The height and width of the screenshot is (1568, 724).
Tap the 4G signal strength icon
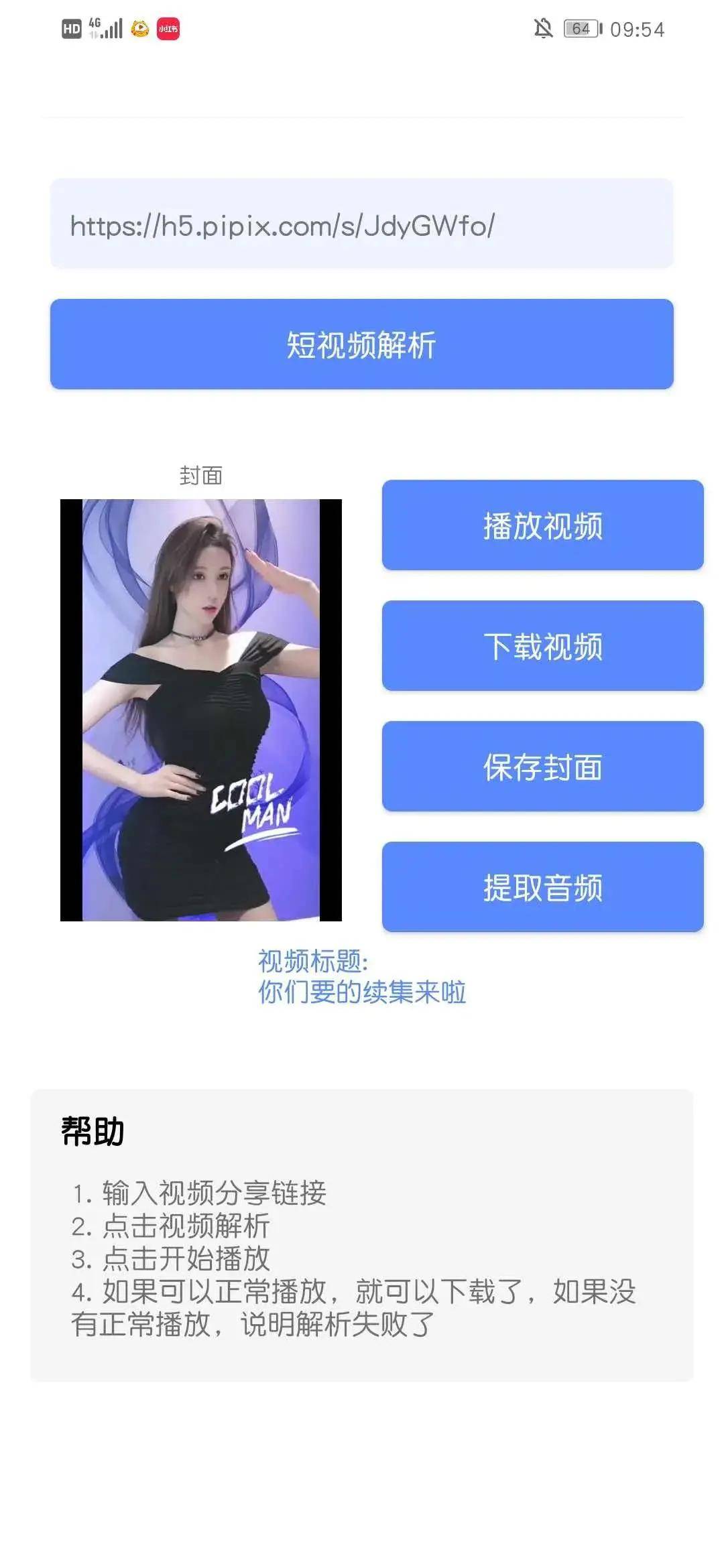coord(104,27)
